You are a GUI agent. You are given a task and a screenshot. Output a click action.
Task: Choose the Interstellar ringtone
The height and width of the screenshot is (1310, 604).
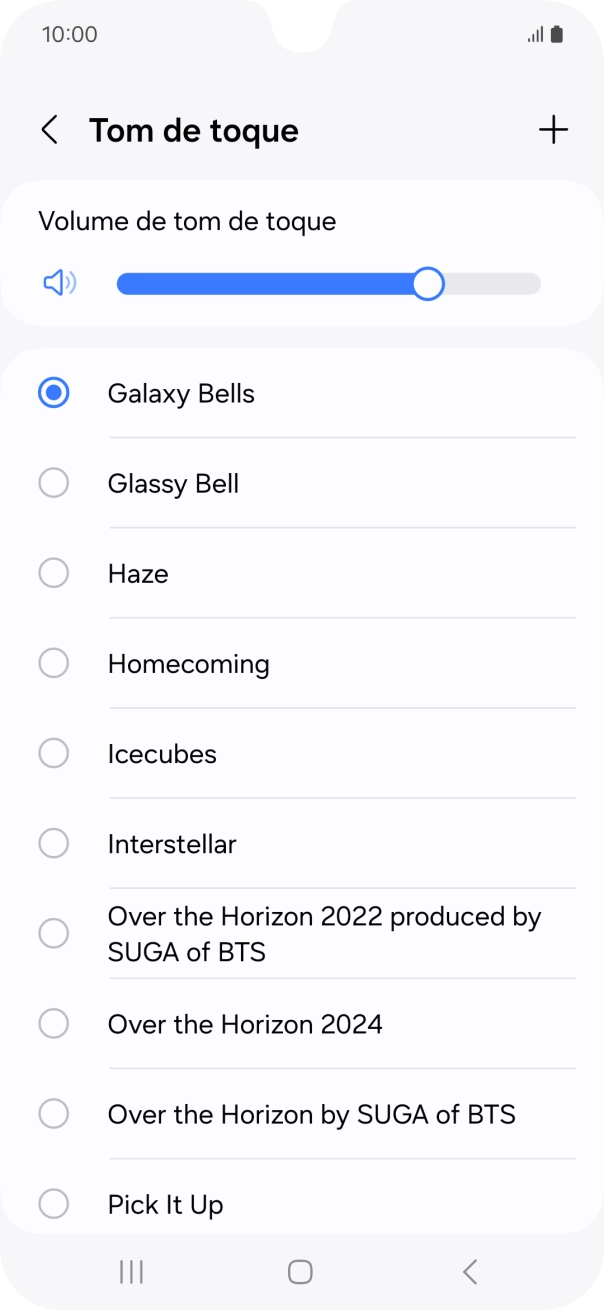302,844
